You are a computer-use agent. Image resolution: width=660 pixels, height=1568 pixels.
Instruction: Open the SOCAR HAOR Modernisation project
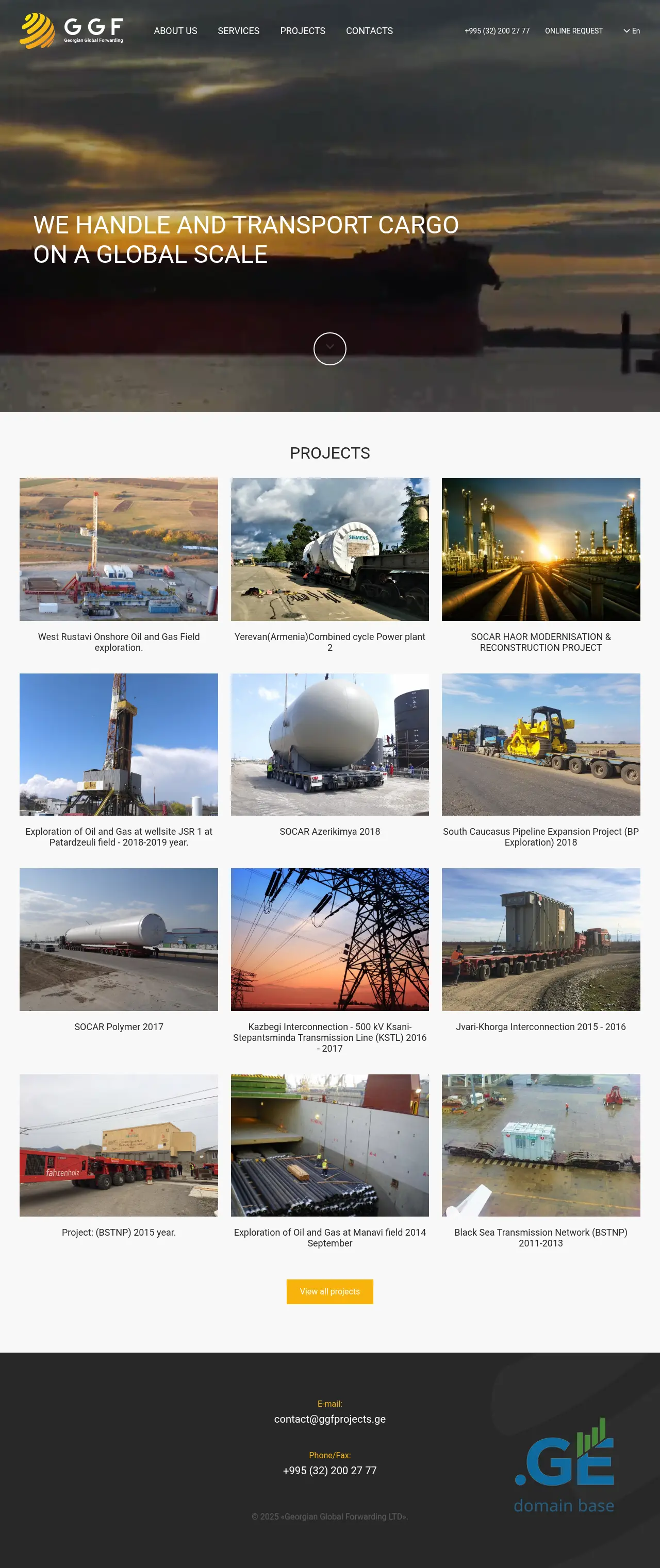point(541,549)
